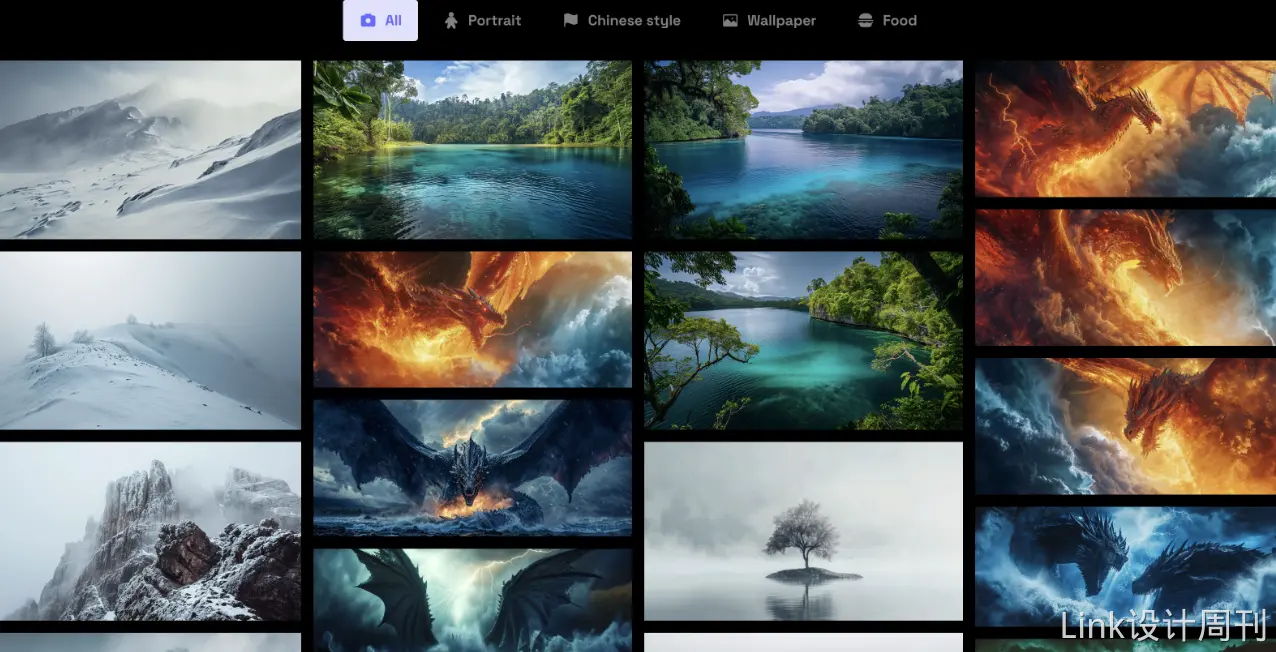This screenshot has width=1276, height=652.
Task: Select the All category tab
Action: pos(380,20)
